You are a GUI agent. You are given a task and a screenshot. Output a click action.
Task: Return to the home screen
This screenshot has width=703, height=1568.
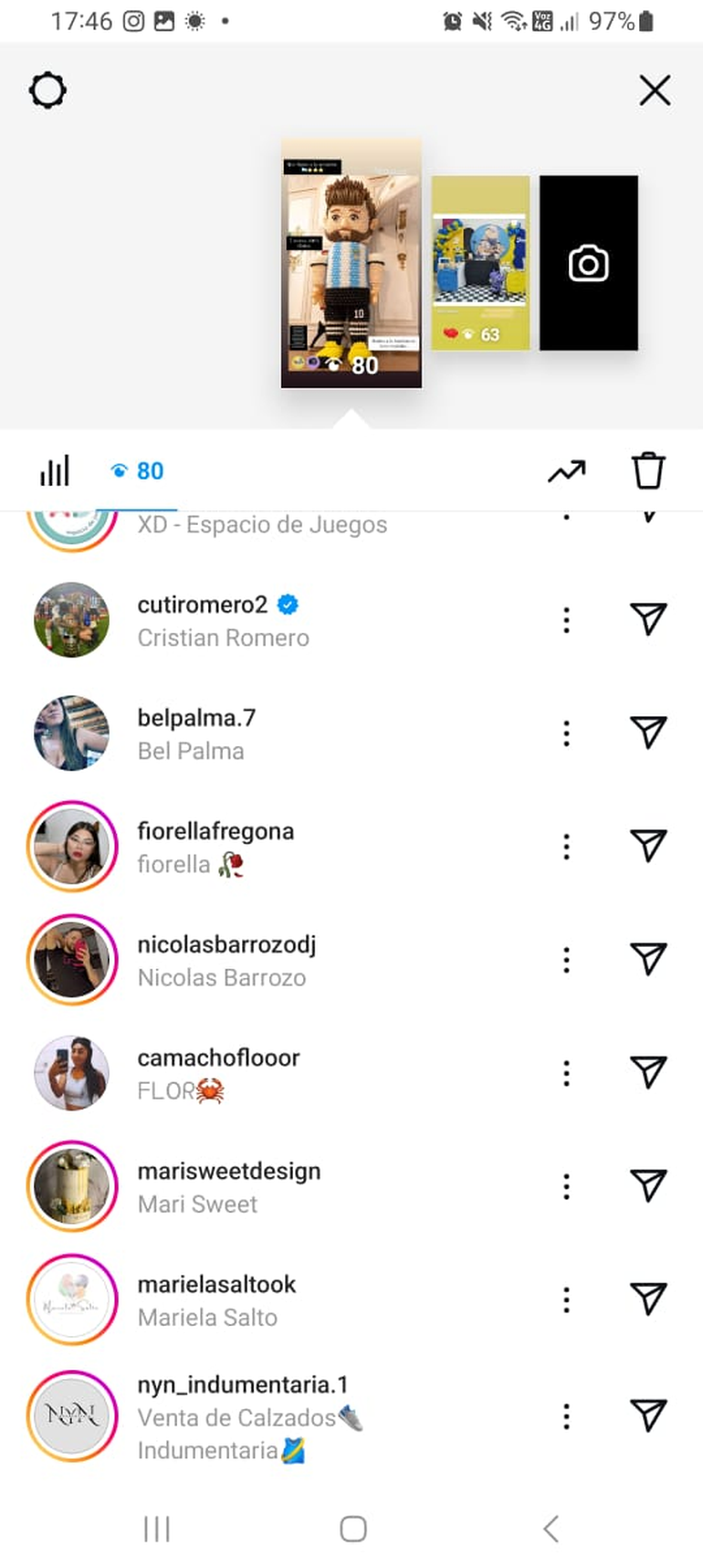coord(352,1529)
